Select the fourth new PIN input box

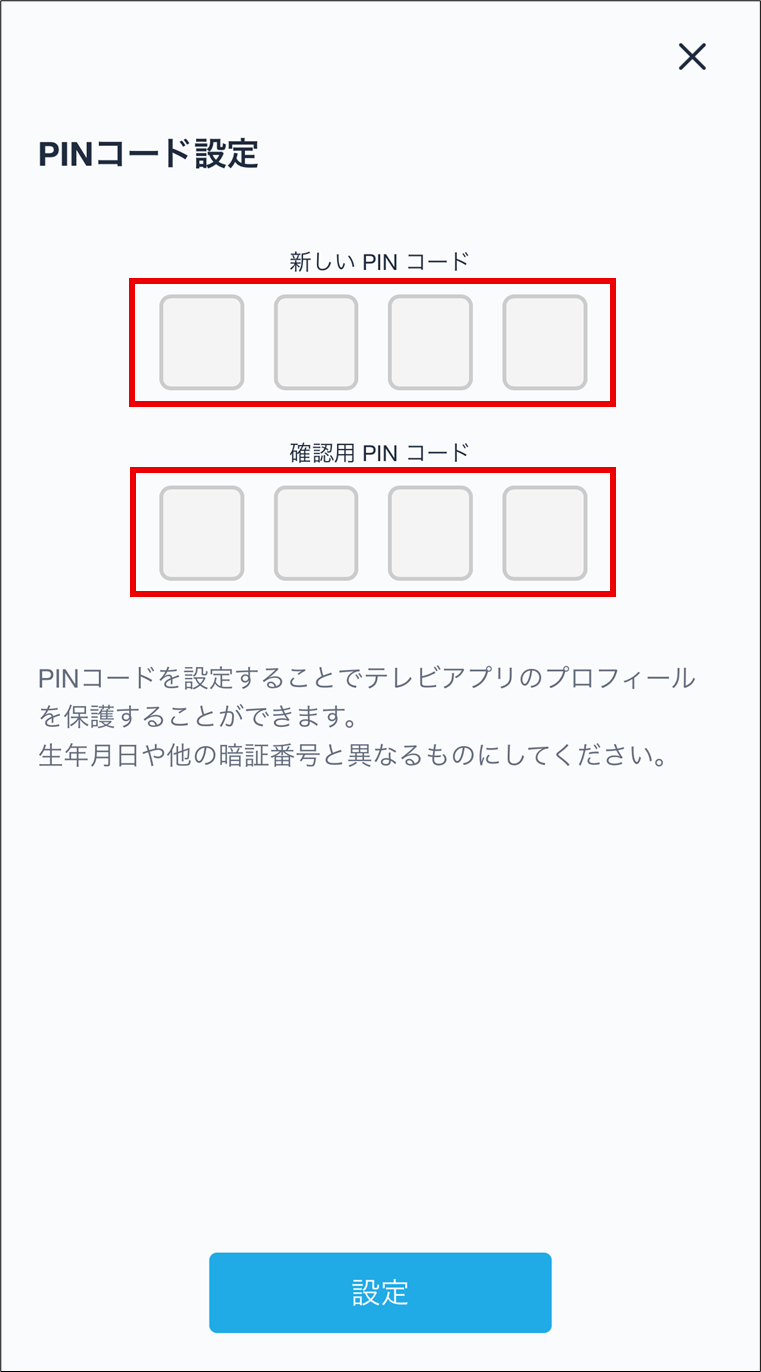[544, 342]
